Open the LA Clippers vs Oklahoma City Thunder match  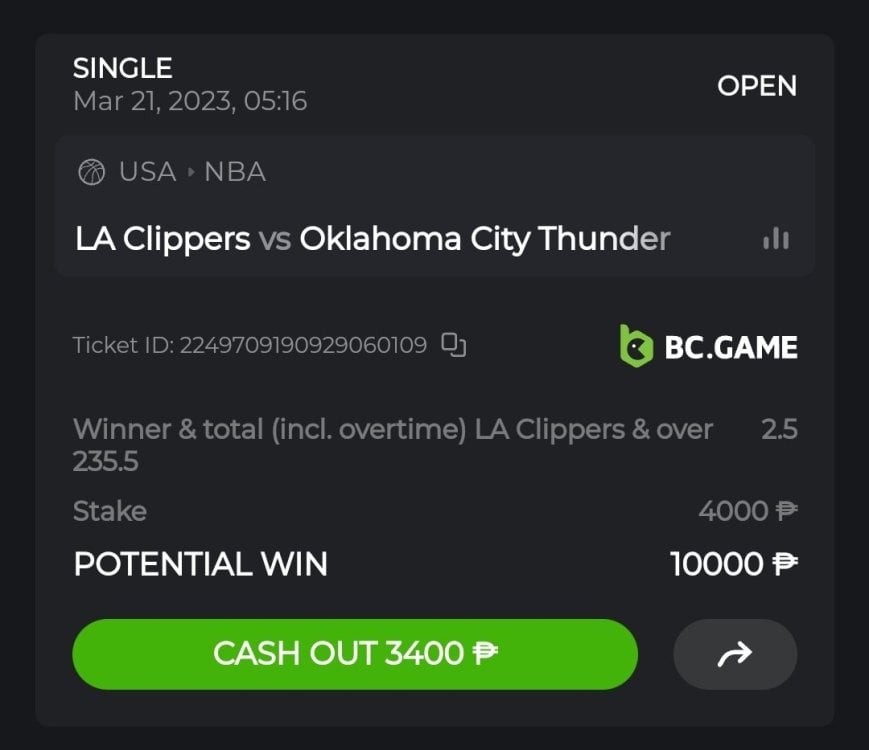click(x=372, y=239)
